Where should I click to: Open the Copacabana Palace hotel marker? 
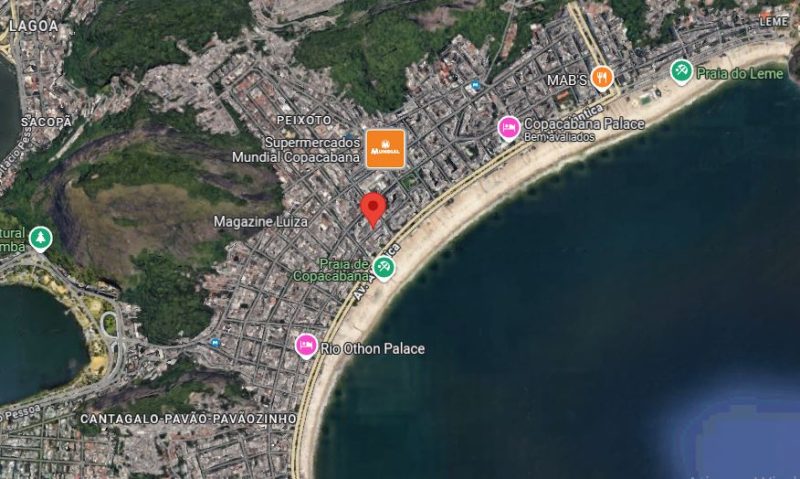509,127
